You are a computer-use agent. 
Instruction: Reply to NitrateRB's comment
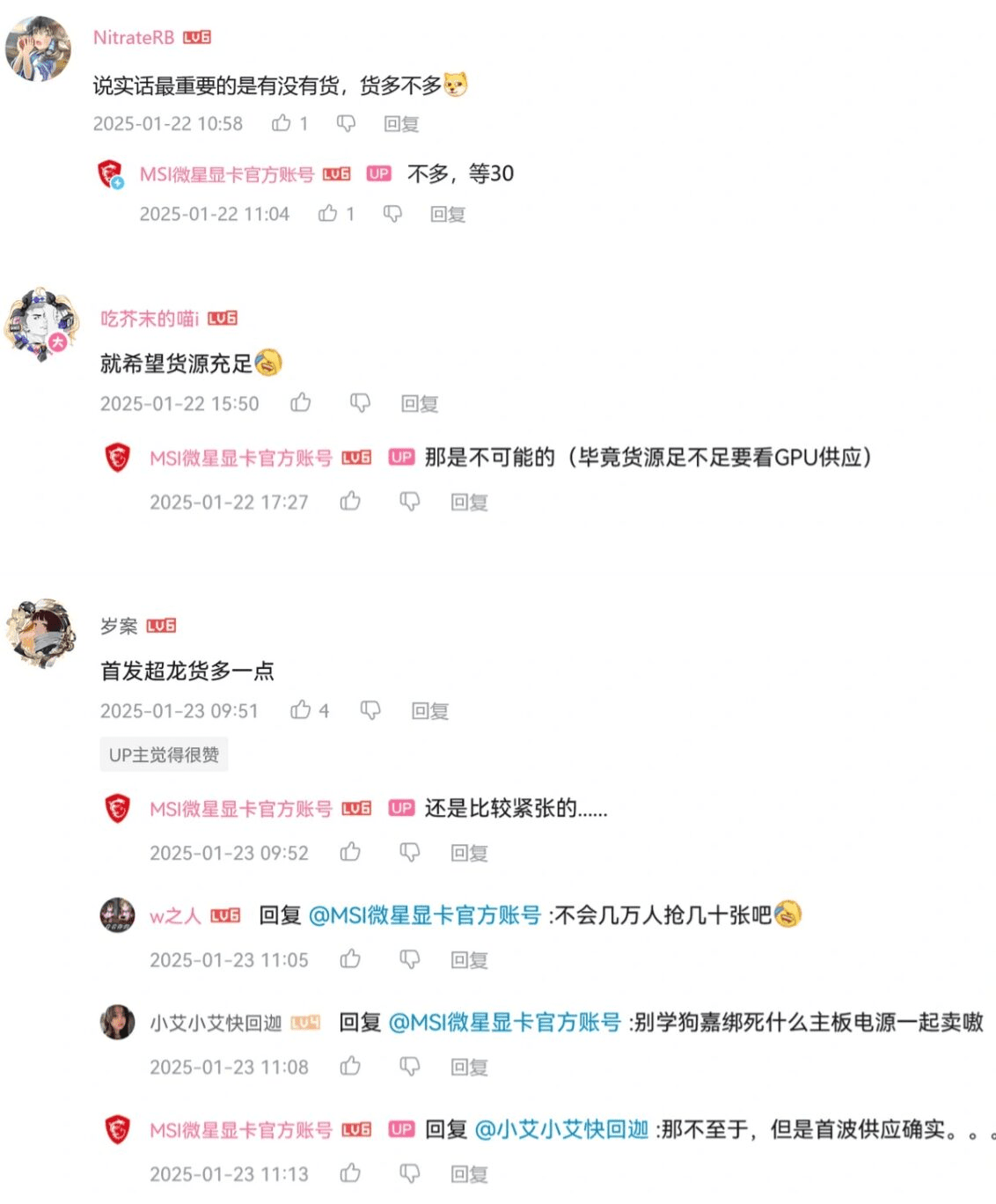(x=401, y=124)
